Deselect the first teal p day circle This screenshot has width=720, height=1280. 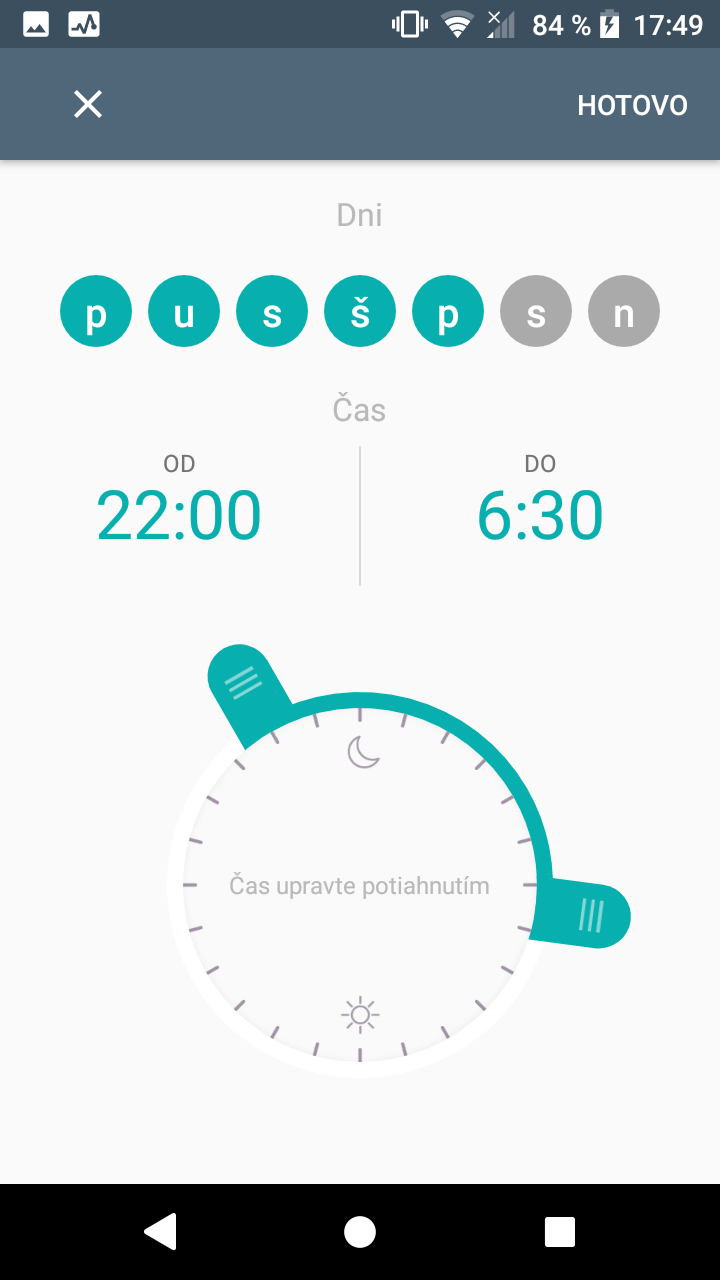96,312
